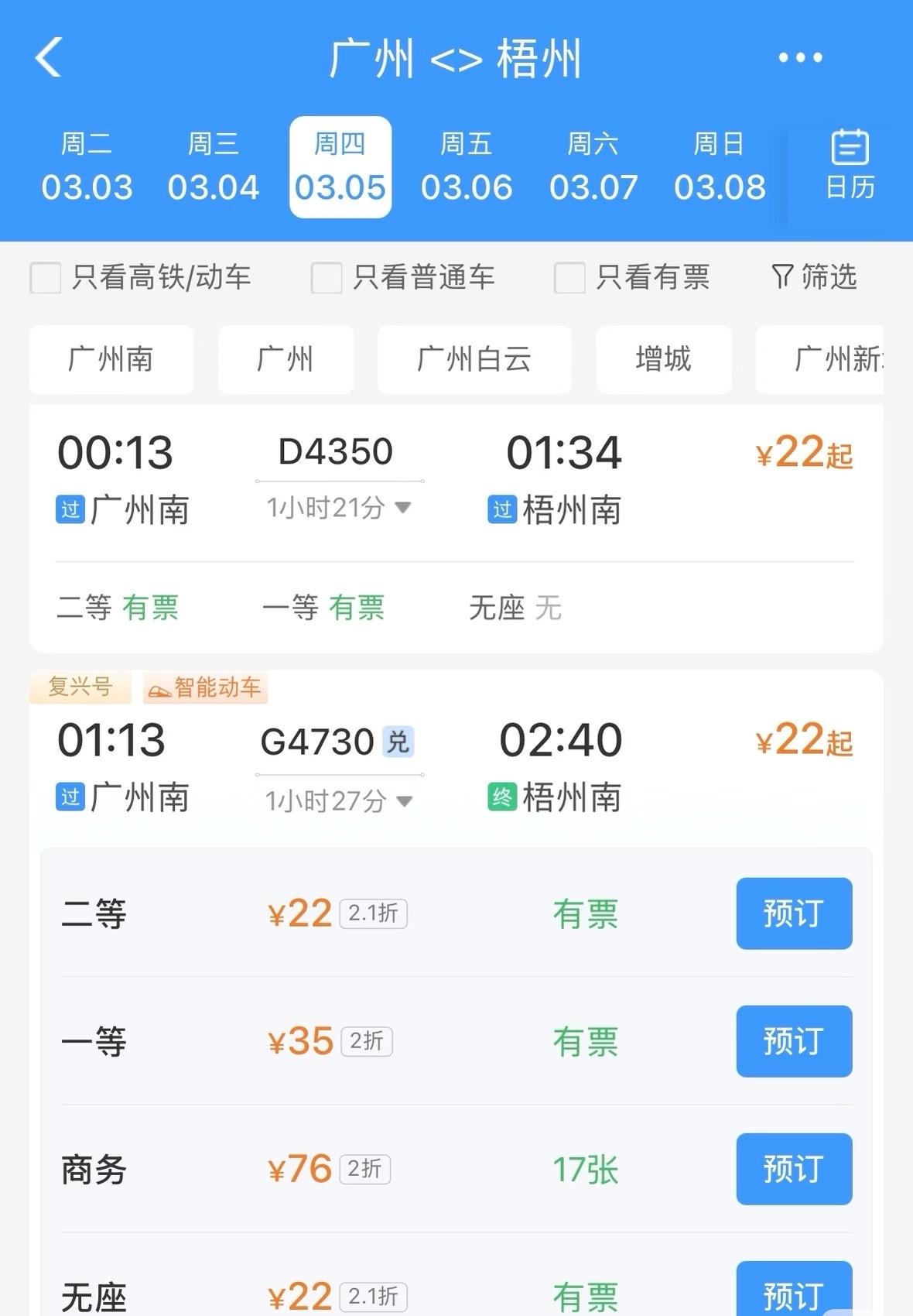The height and width of the screenshot is (1316, 913).
Task: Click the swap arrows between 广州 and 梧州
Action: pos(456,61)
